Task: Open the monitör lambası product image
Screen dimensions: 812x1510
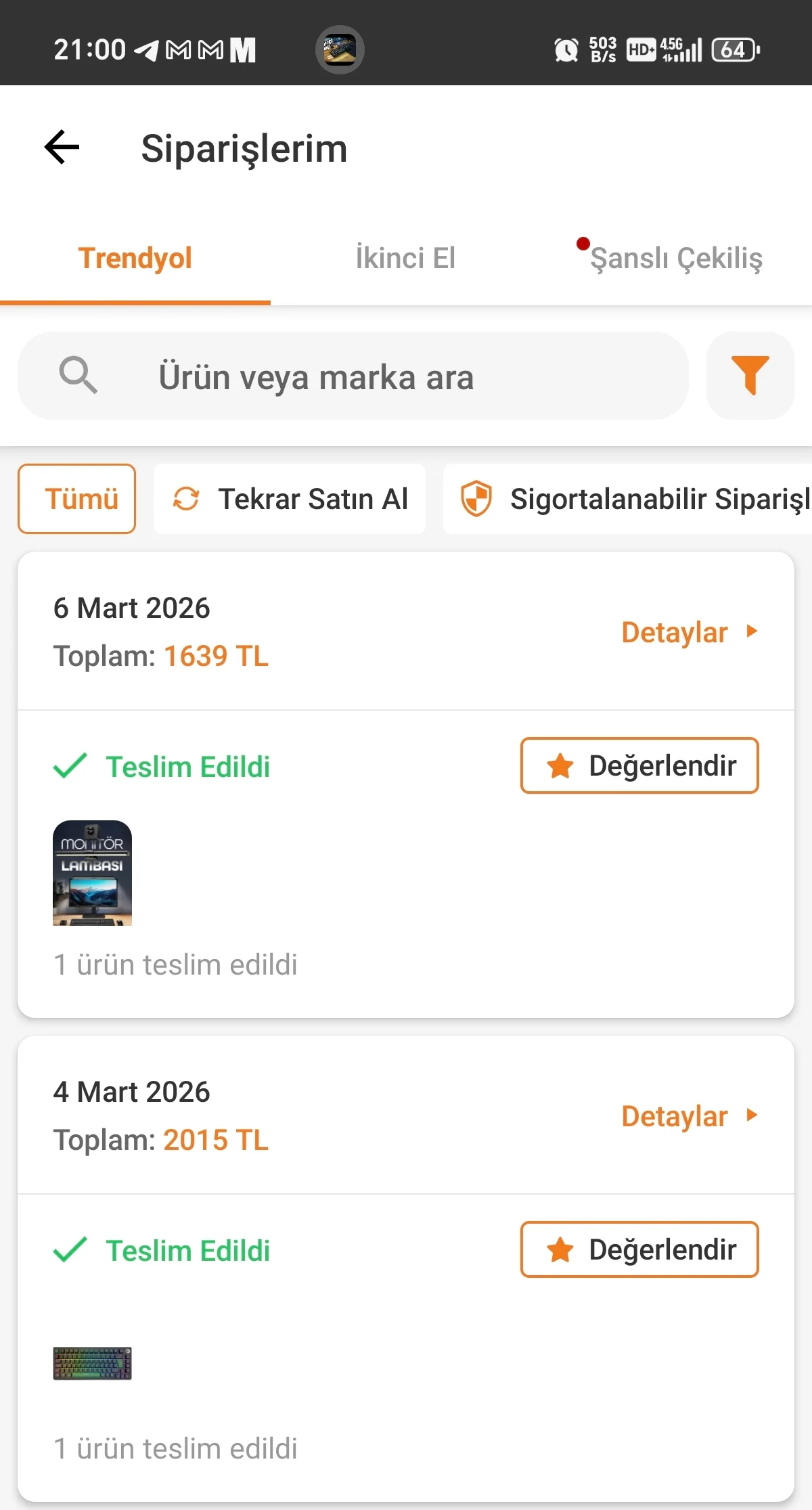Action: pos(93,872)
